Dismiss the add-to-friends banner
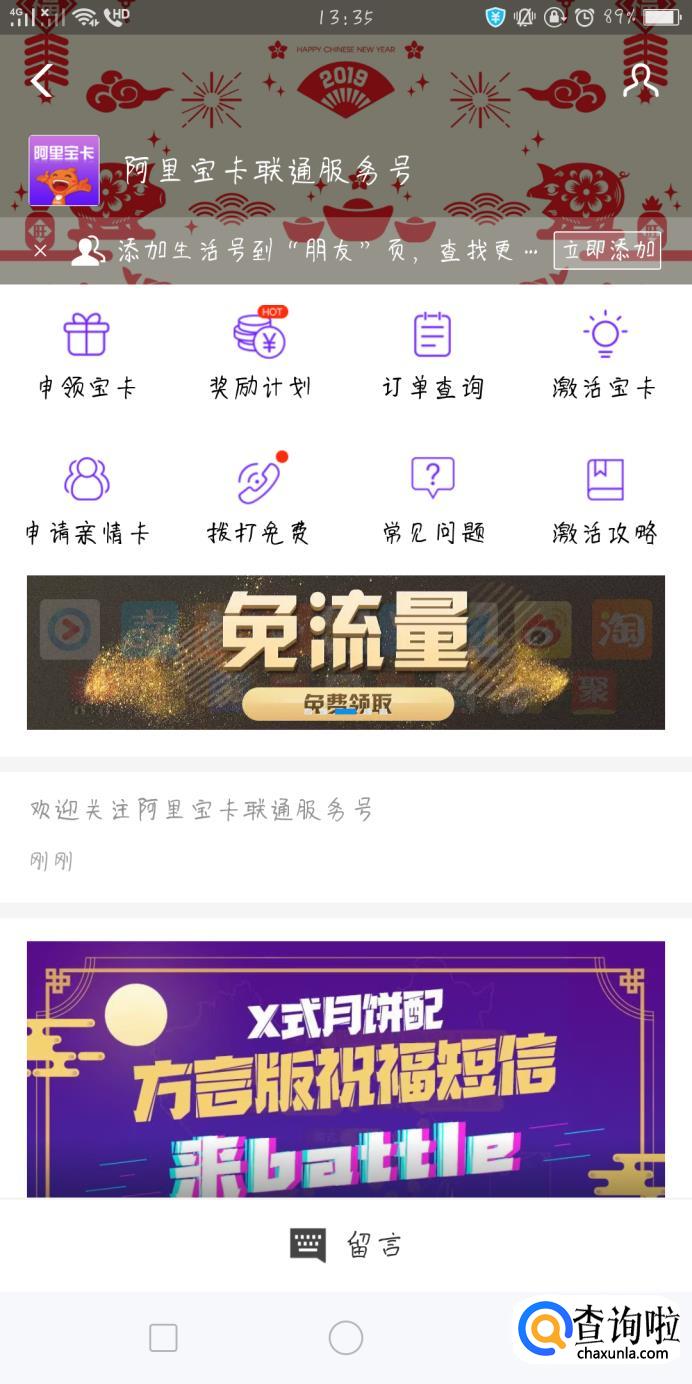The image size is (692, 1384). click(x=40, y=250)
